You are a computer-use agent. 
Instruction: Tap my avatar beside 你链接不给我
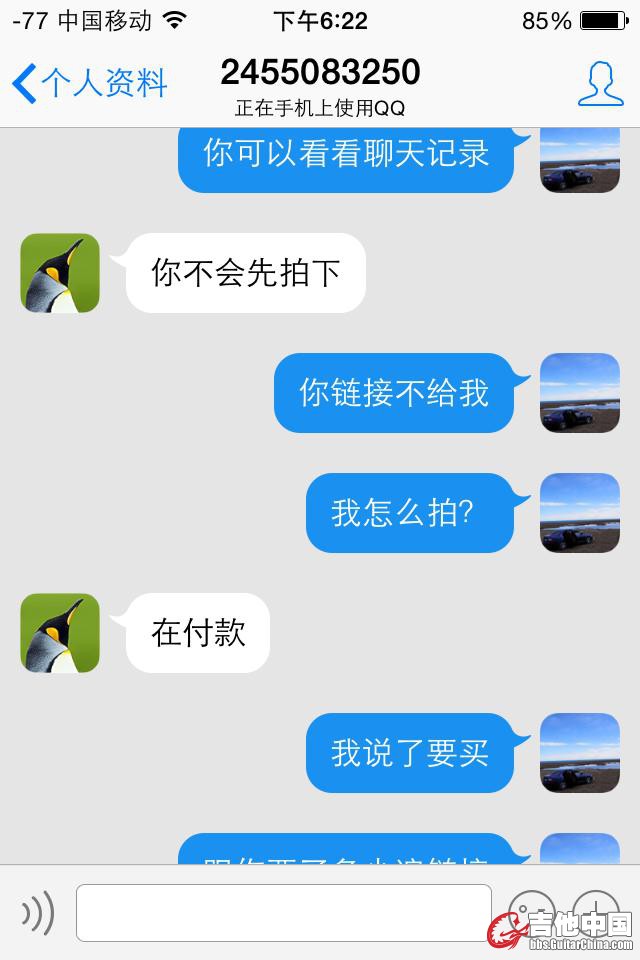tap(580, 393)
